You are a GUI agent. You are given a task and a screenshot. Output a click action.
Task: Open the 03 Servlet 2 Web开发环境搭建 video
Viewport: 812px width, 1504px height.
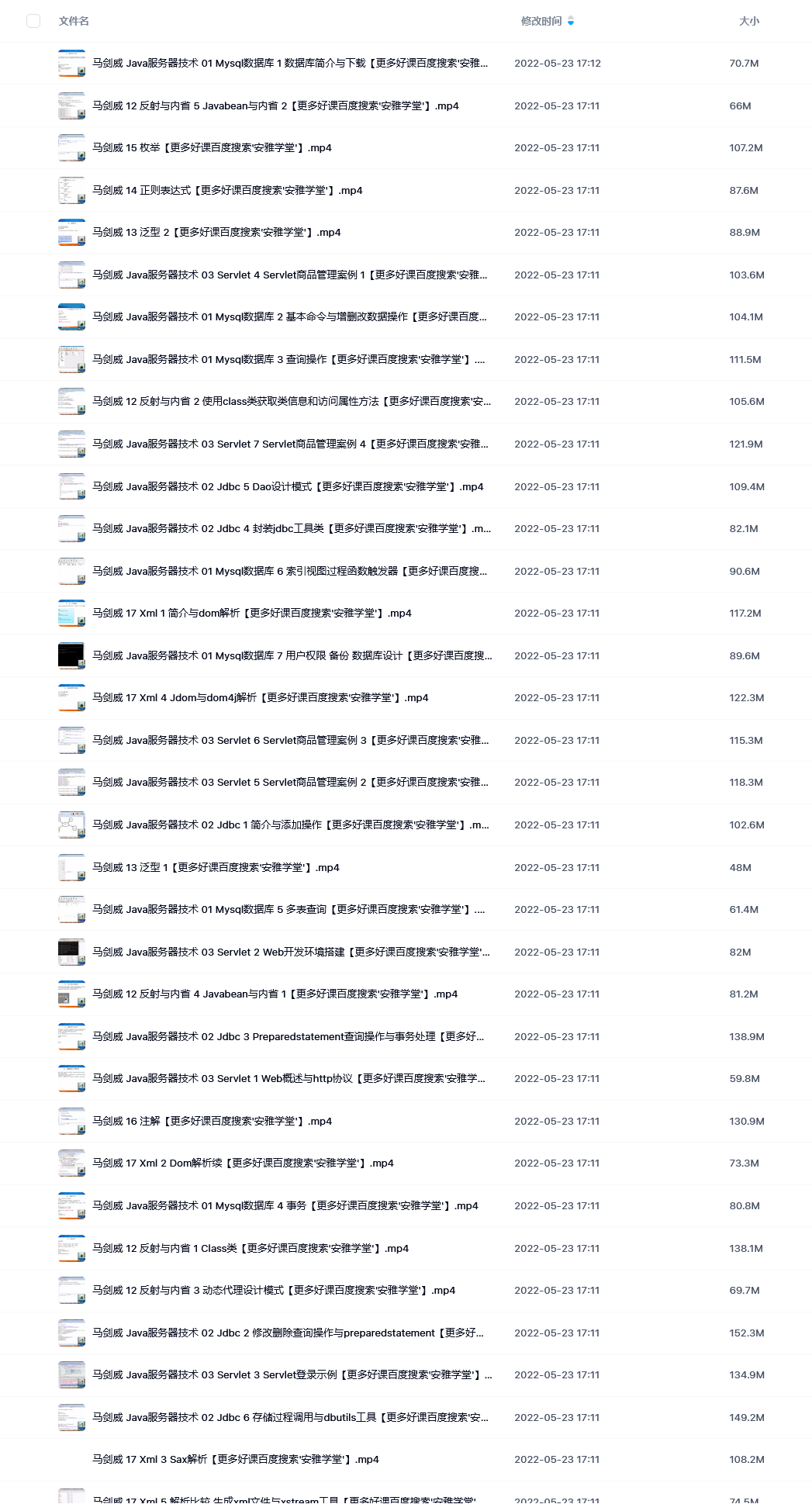[x=291, y=953]
